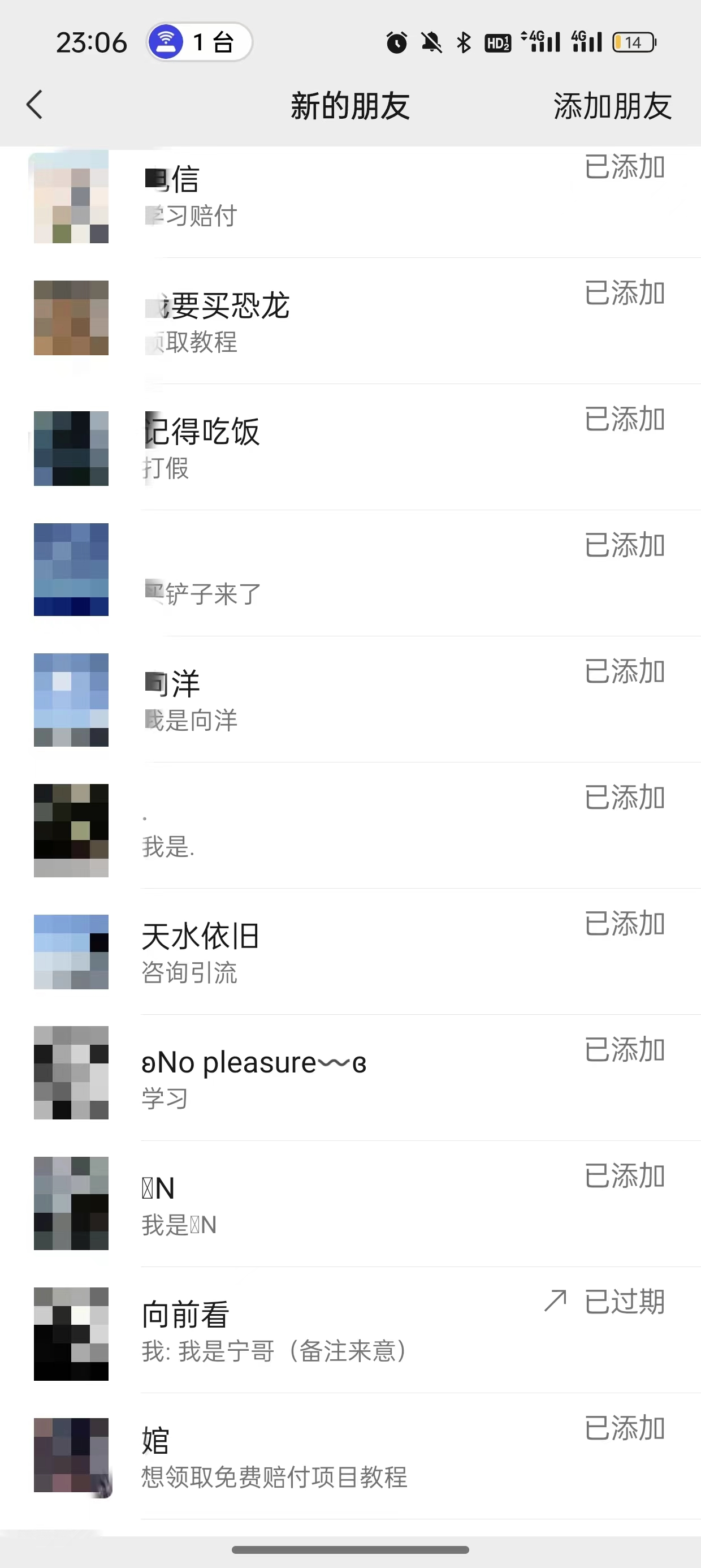The image size is (701, 1568).
Task: Tap avatar of 天水依旧
Action: (x=71, y=951)
